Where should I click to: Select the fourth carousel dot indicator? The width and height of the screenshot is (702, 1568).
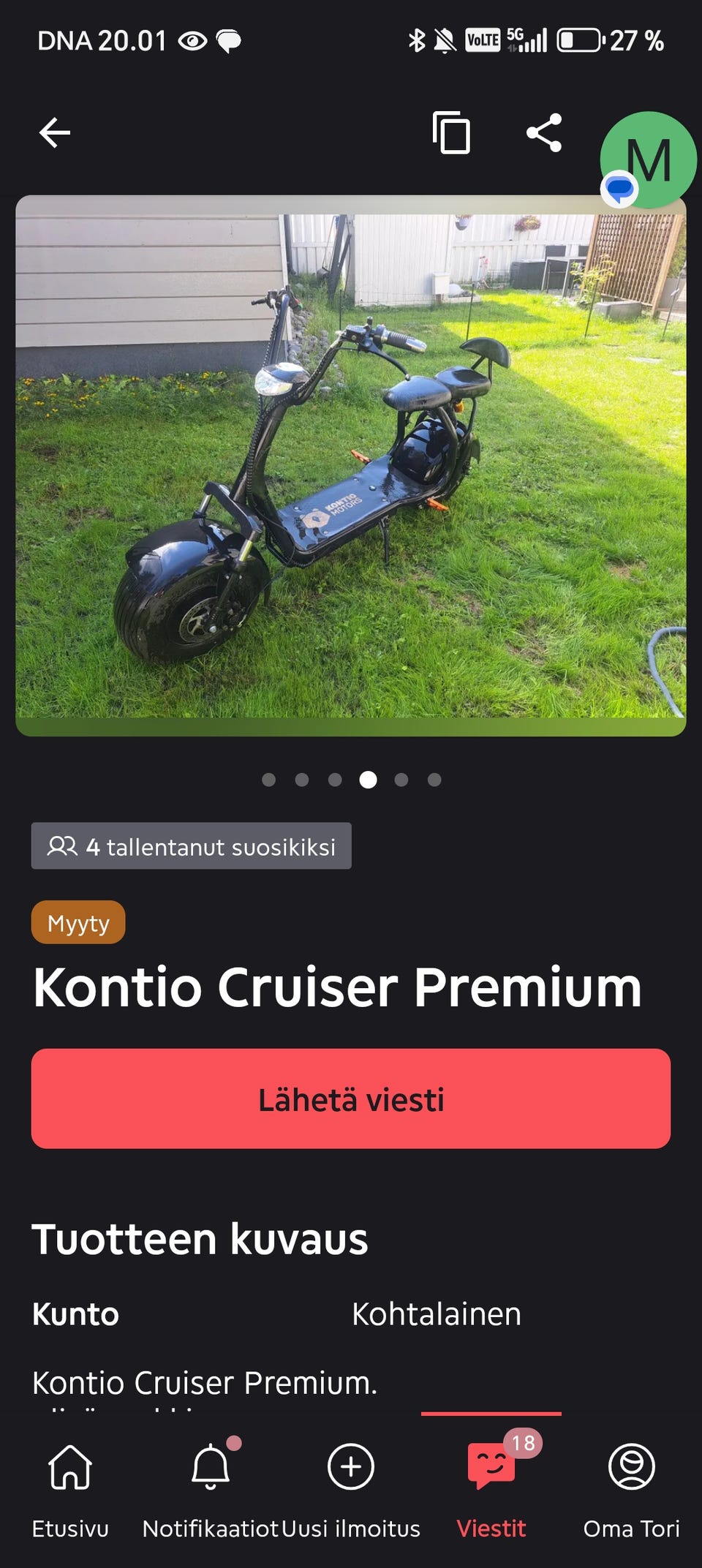pyautogui.click(x=369, y=780)
